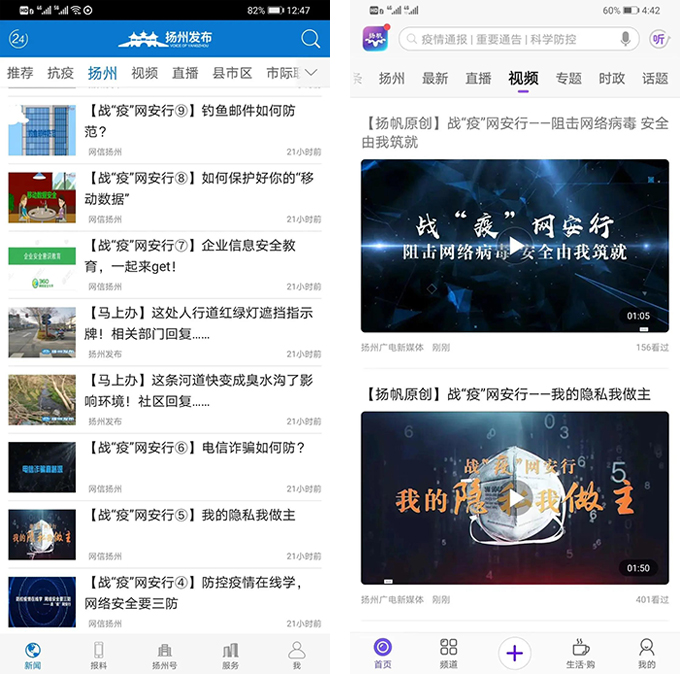
Task: Expand the channel list chevron
Action: tap(311, 73)
